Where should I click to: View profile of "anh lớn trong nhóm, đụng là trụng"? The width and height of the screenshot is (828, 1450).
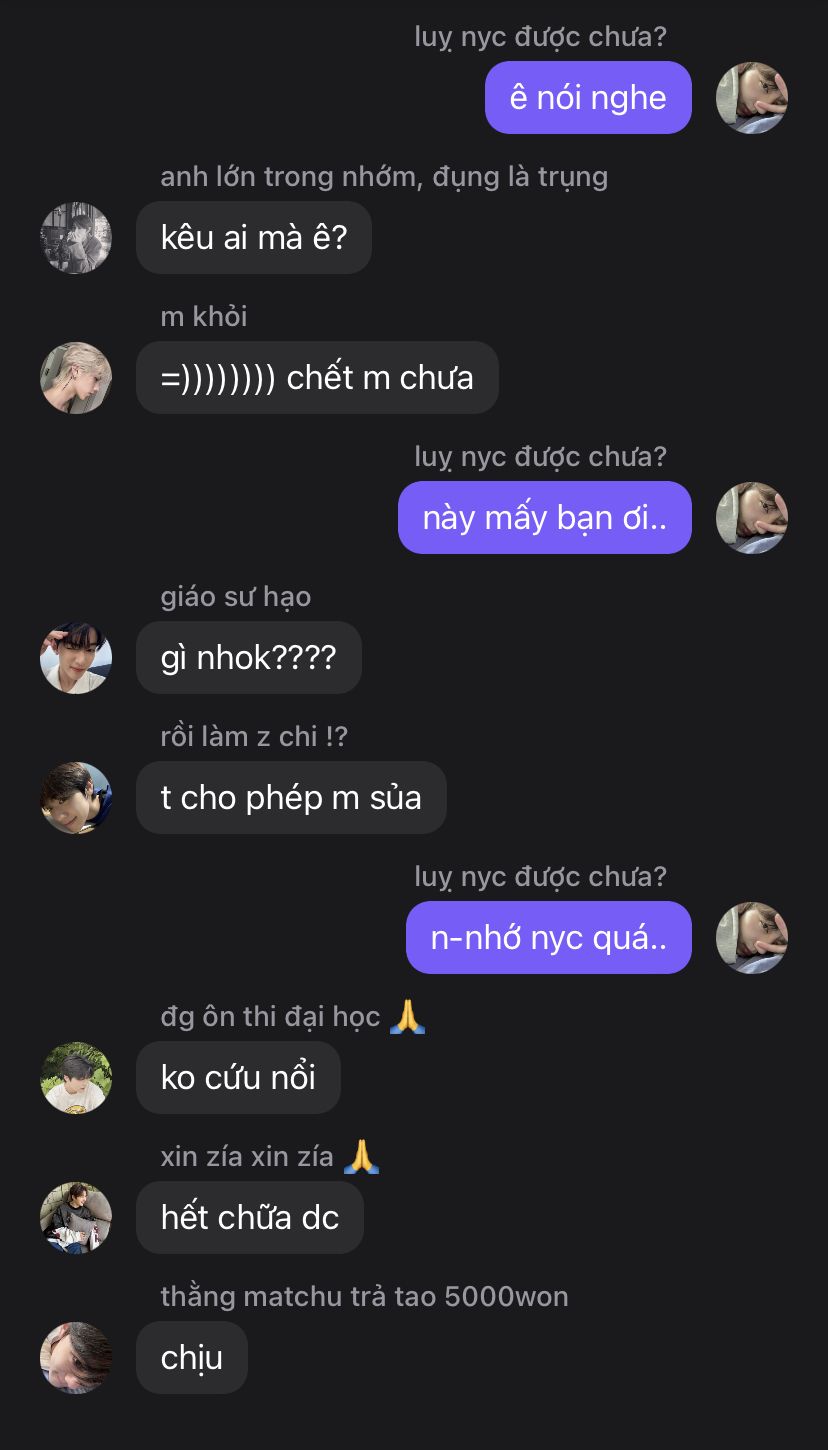tap(76, 238)
